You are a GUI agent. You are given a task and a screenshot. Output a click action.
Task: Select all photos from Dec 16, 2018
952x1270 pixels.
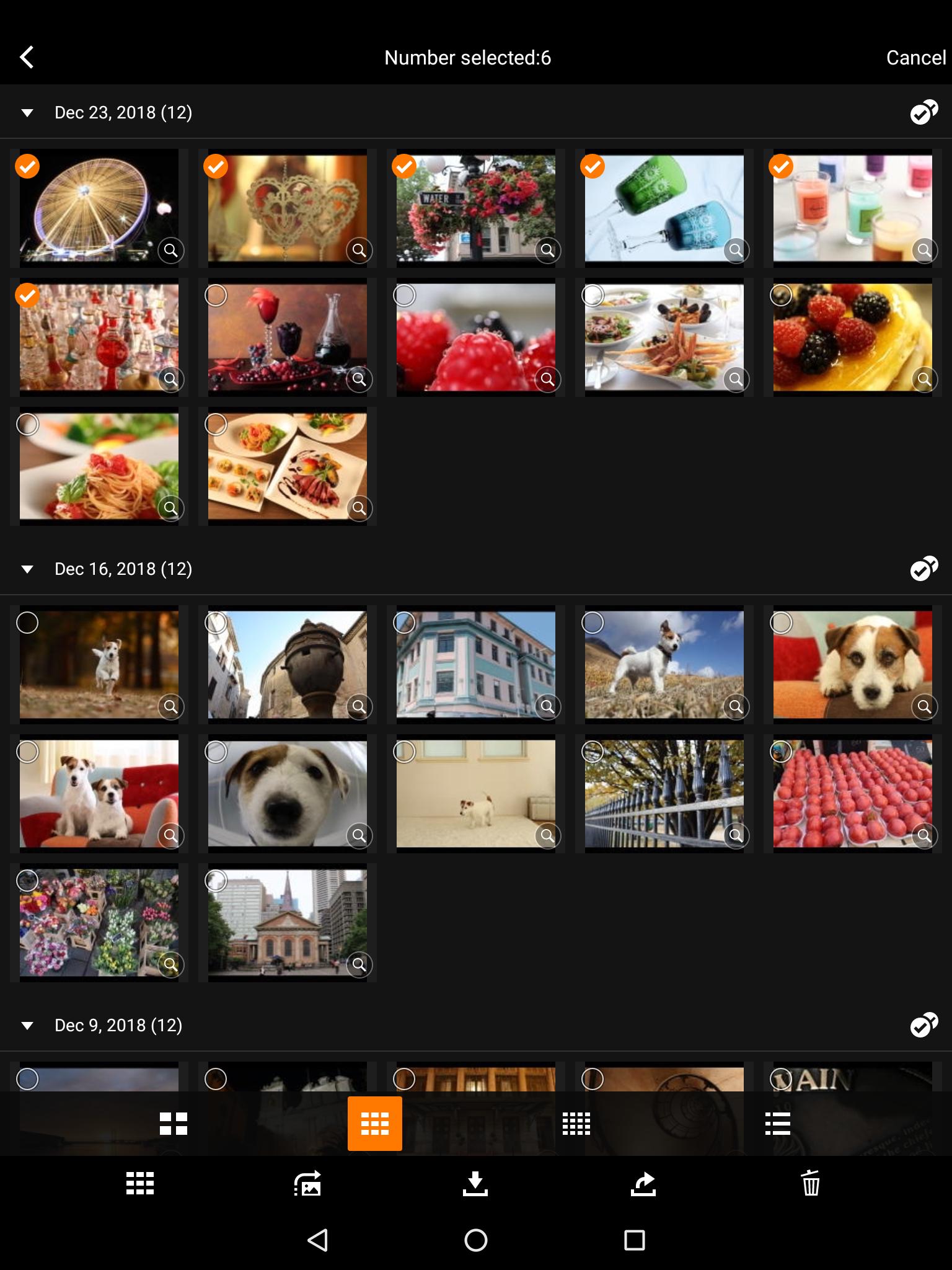923,569
